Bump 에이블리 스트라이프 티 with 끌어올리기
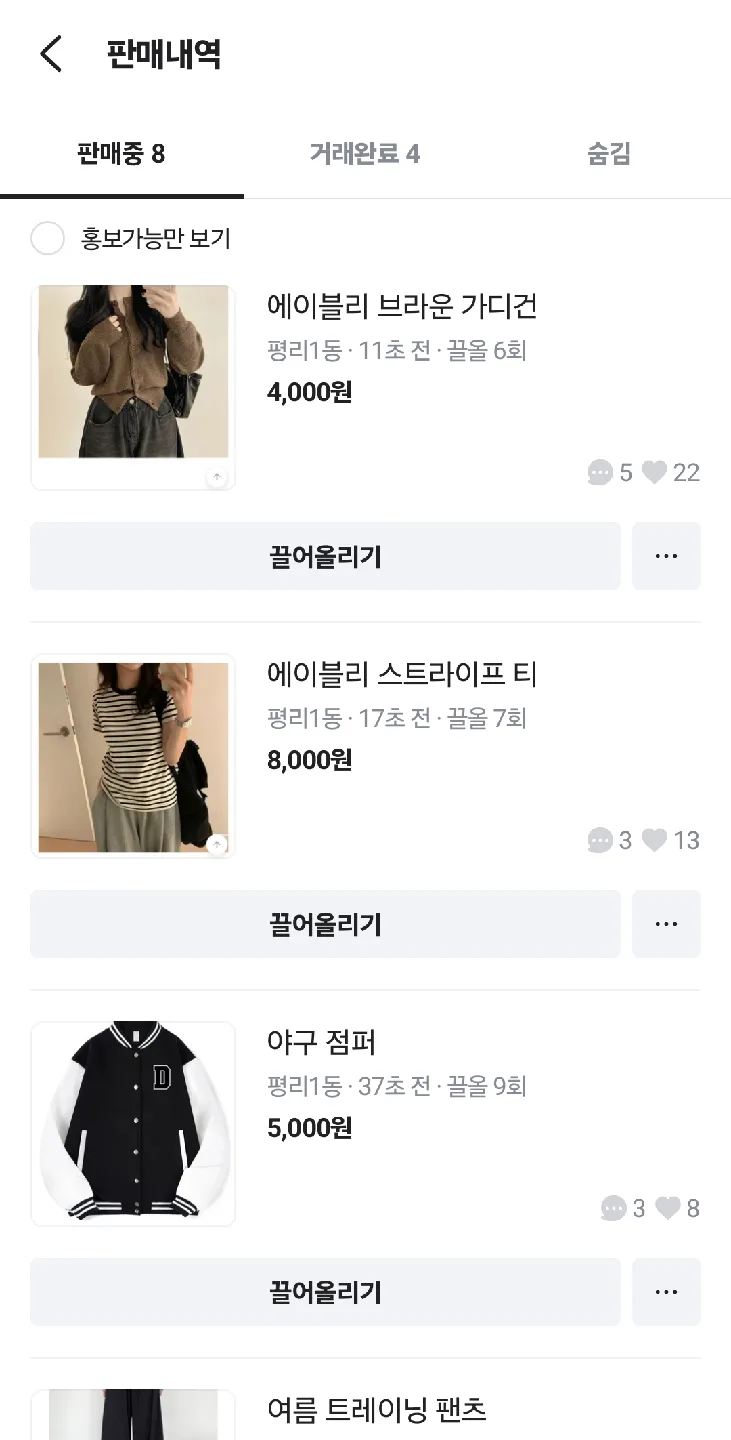Viewport: 731px width, 1440px height. 325,924
